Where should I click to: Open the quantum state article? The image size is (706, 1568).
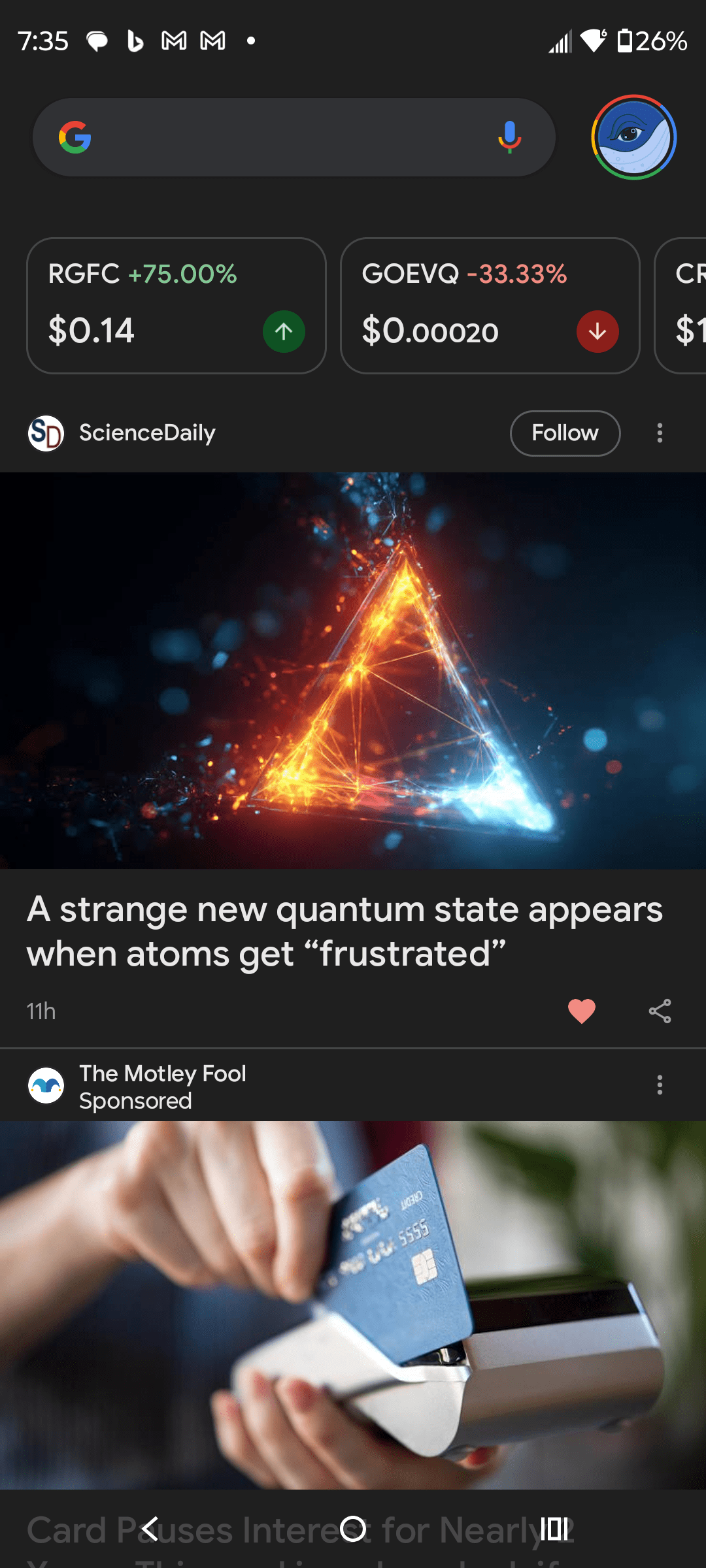click(x=345, y=931)
